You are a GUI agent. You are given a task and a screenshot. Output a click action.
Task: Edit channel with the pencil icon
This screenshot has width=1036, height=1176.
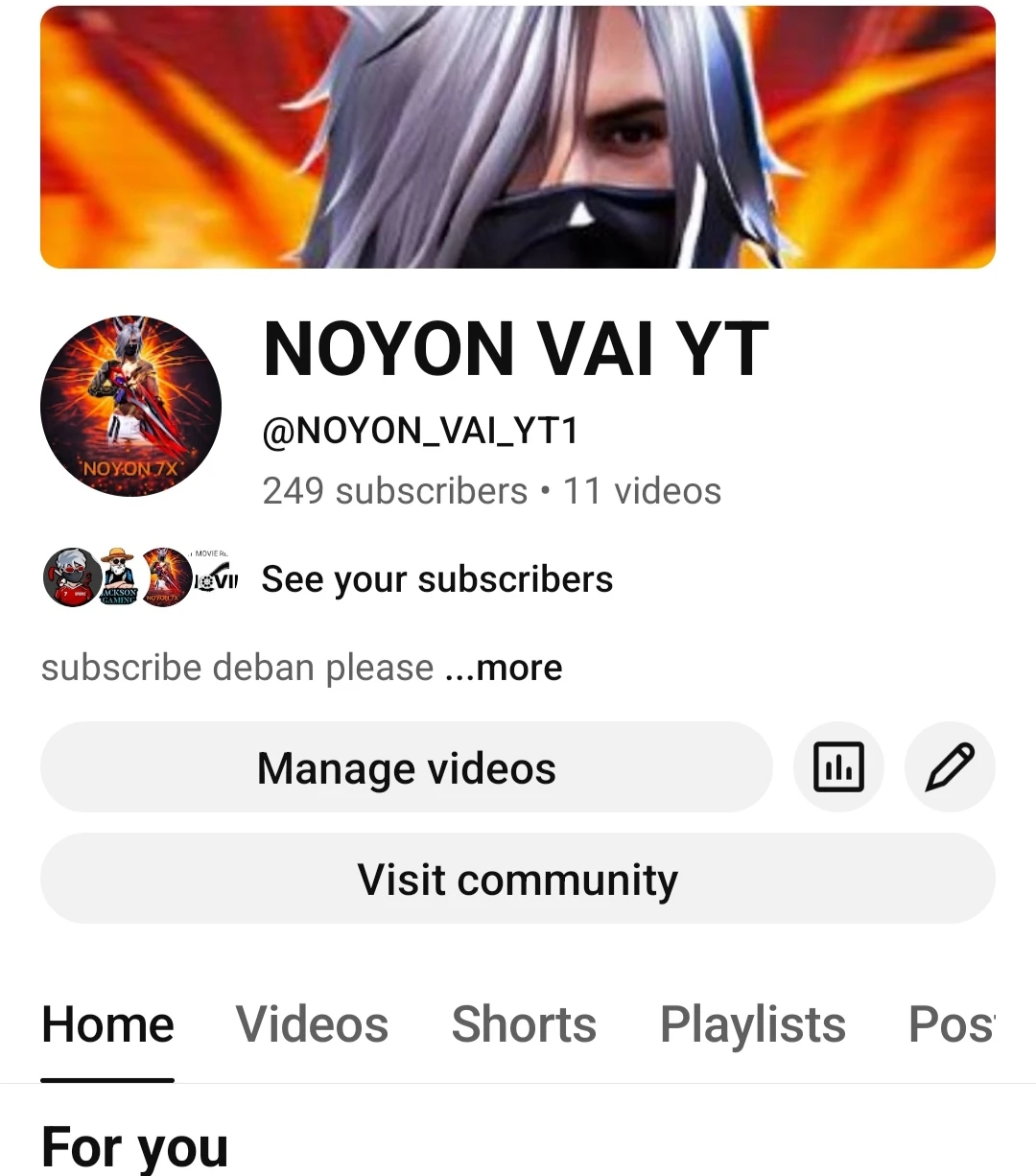[x=950, y=767]
